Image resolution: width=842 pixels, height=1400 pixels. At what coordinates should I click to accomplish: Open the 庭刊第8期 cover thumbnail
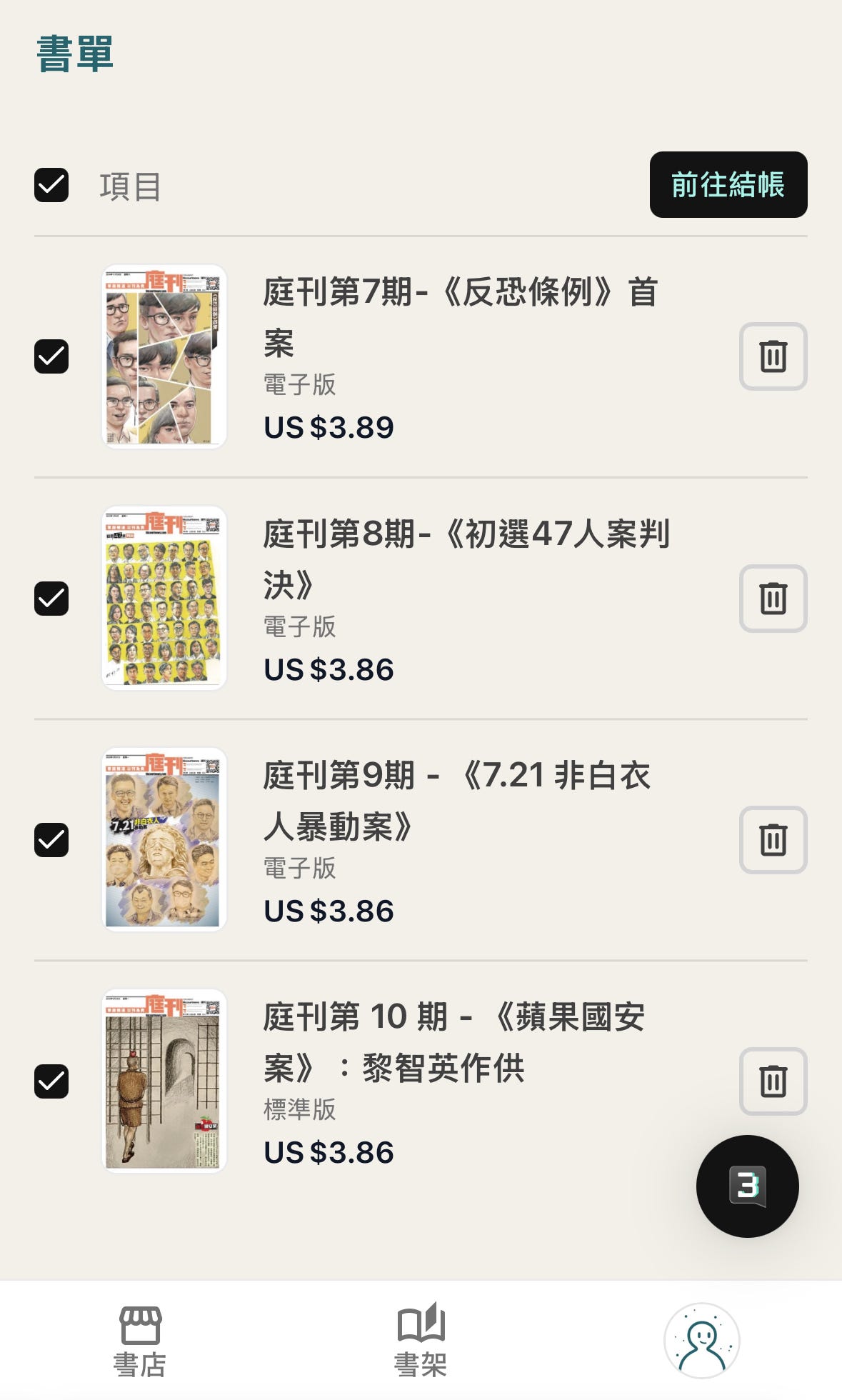click(164, 599)
